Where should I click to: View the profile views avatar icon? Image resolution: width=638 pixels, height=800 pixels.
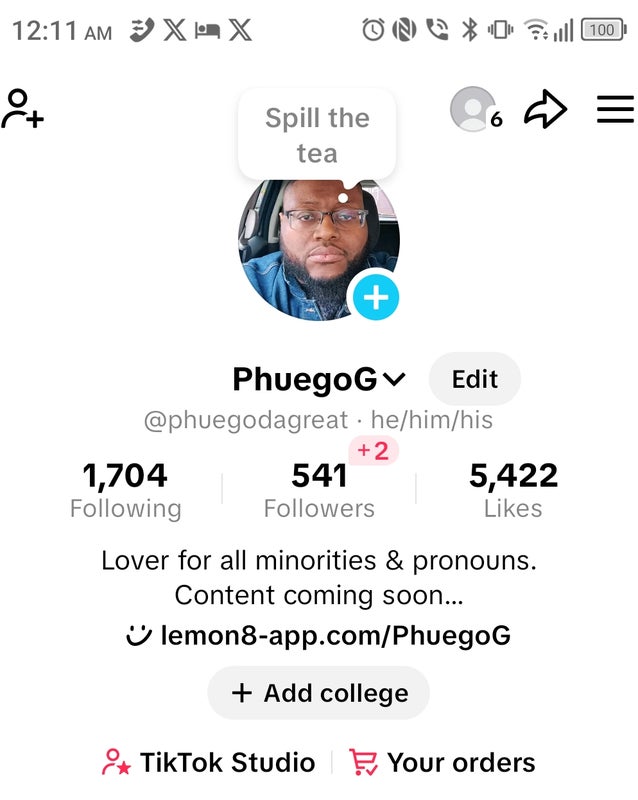(x=473, y=109)
